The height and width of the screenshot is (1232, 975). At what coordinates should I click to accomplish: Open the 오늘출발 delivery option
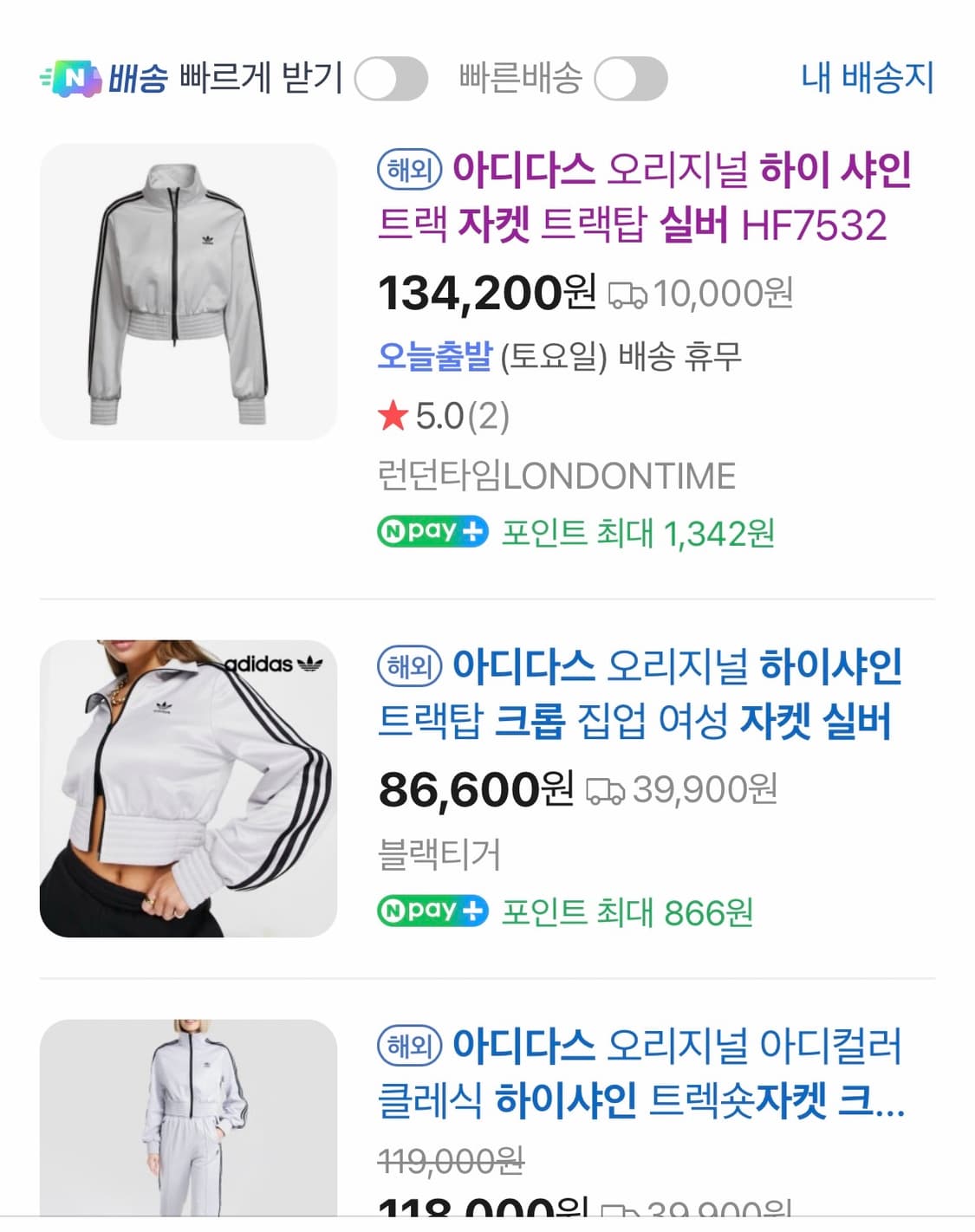point(434,358)
